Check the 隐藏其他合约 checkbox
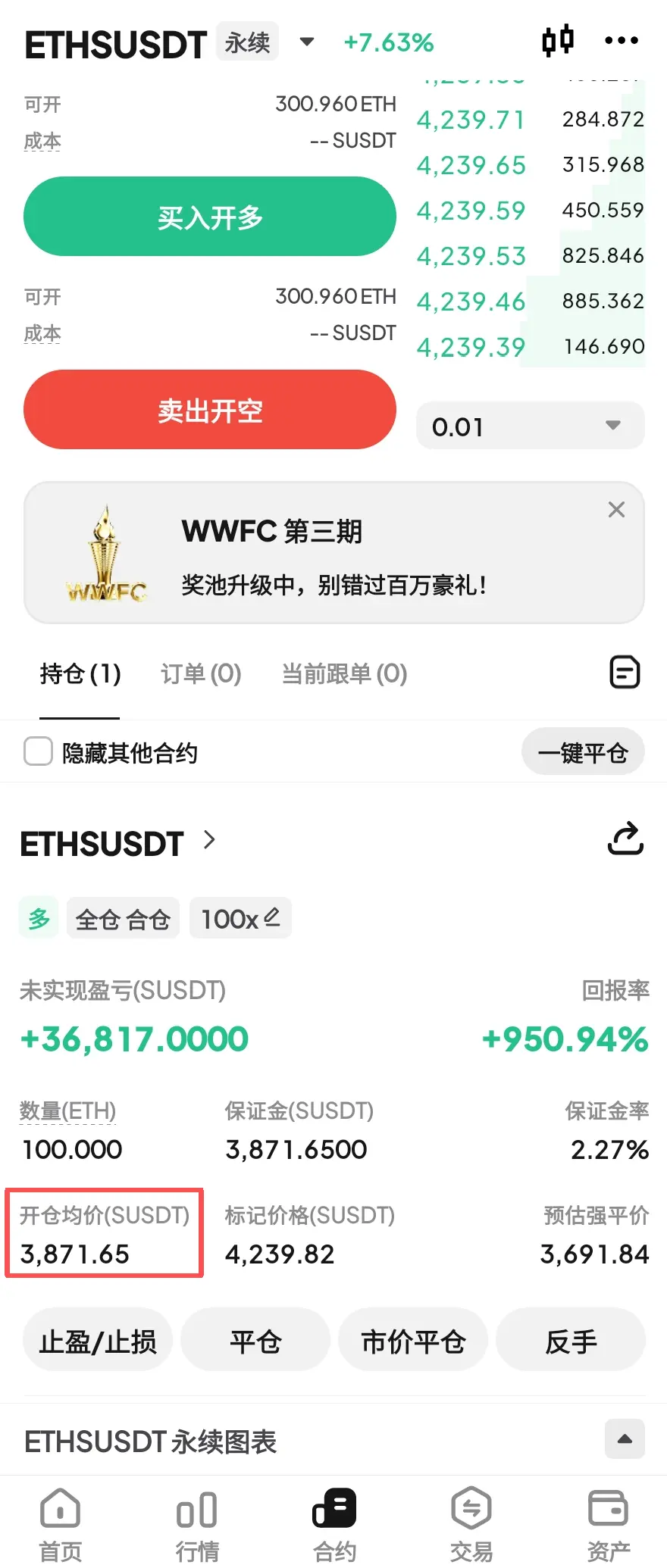Screen dimensions: 667x1568 click(x=38, y=752)
